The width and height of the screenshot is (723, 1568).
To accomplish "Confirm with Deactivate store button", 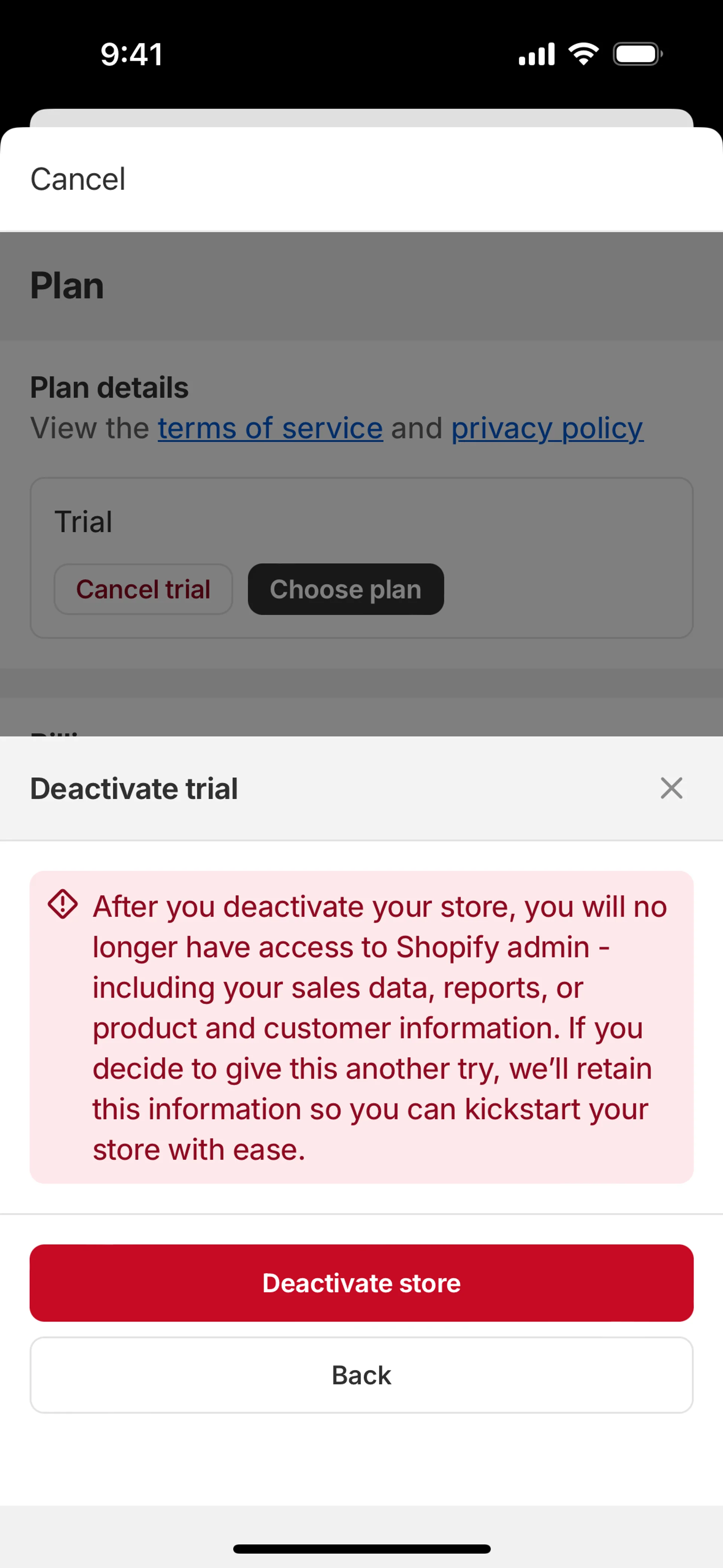I will (361, 1282).
